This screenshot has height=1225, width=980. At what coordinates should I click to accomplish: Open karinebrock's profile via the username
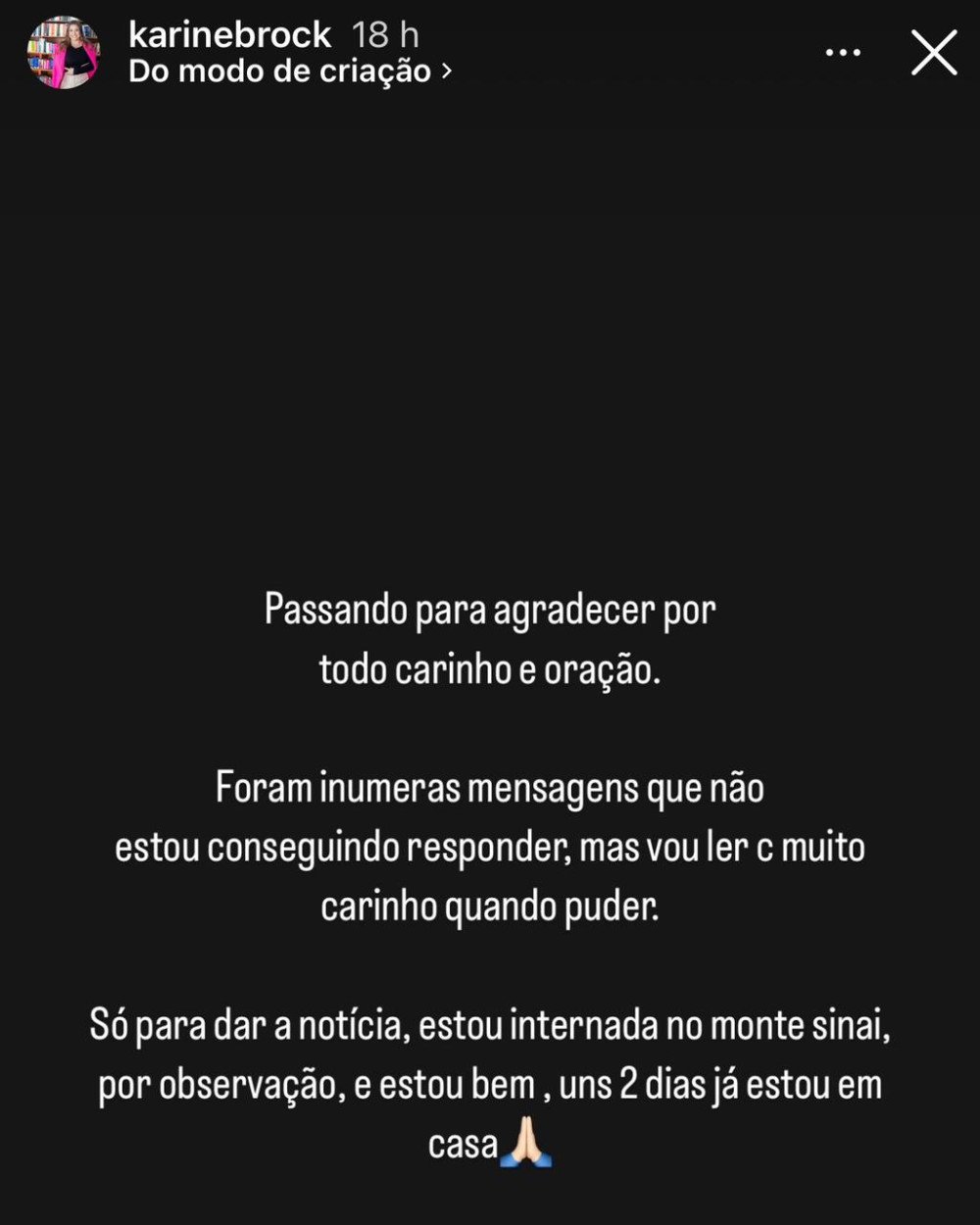click(x=227, y=34)
